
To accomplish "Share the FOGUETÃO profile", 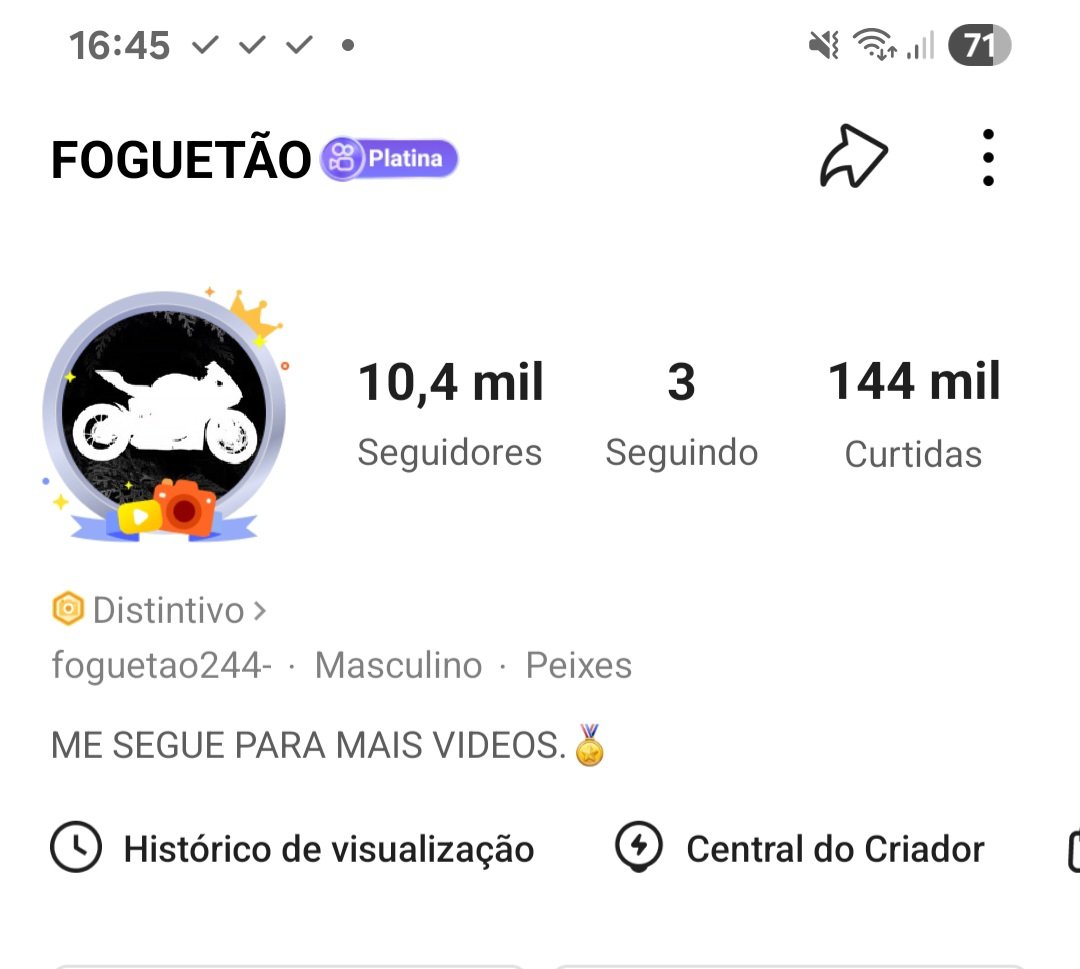I will (853, 158).
